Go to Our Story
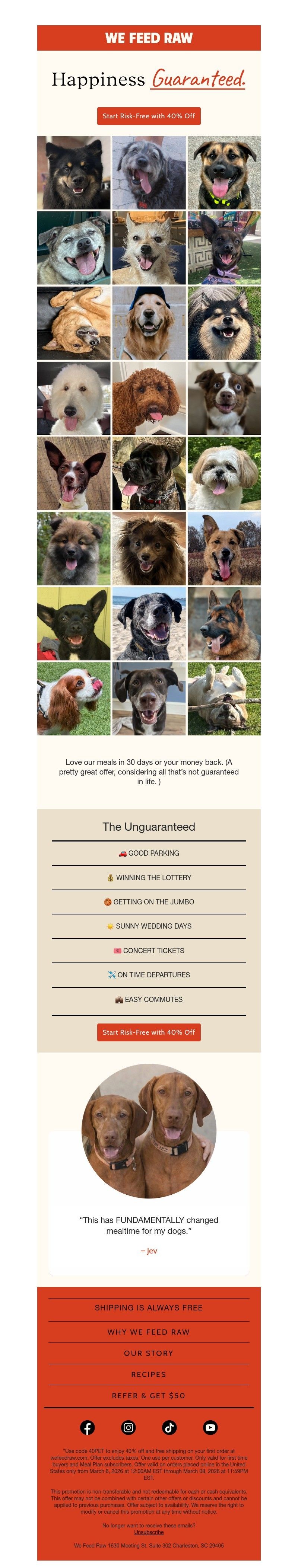This screenshot has width=298, height=1568. (149, 1353)
